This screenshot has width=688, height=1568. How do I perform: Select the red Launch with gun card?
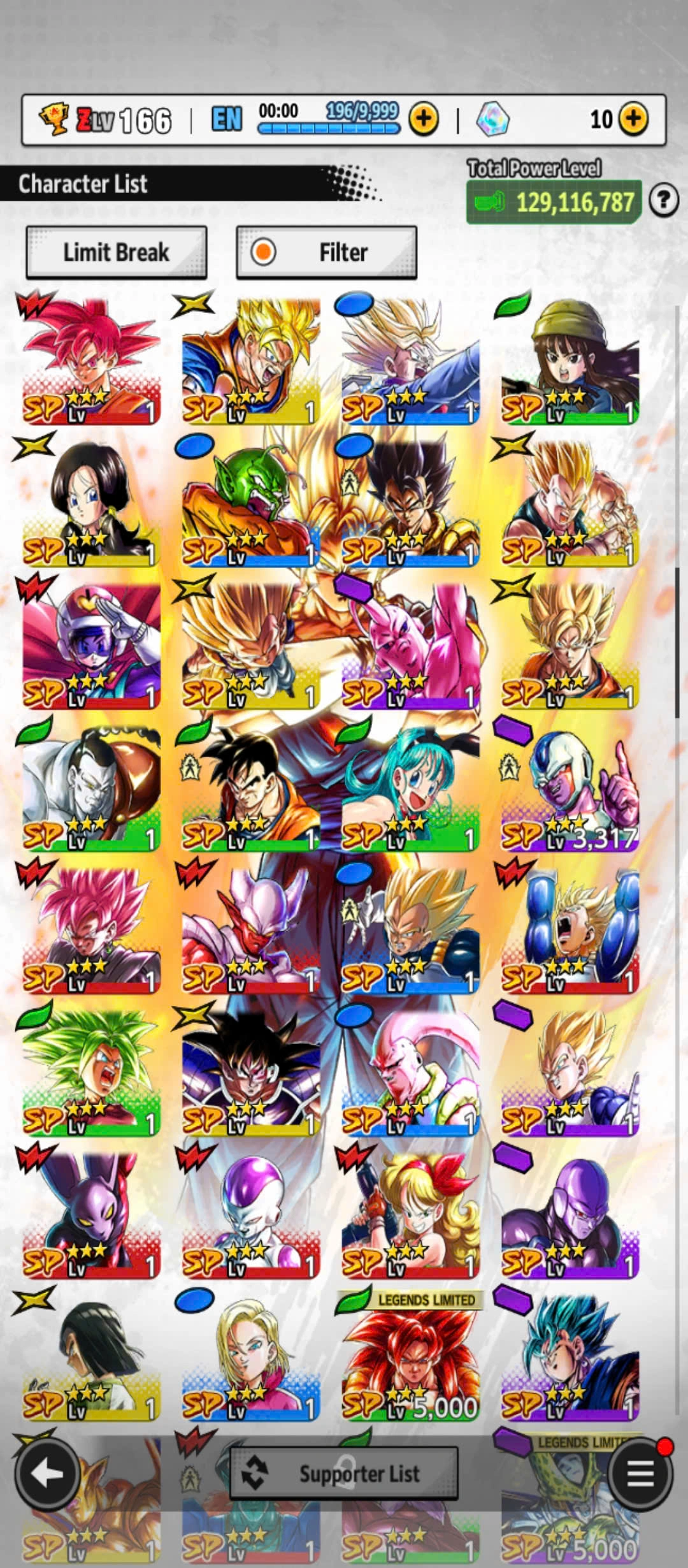(x=410, y=1214)
